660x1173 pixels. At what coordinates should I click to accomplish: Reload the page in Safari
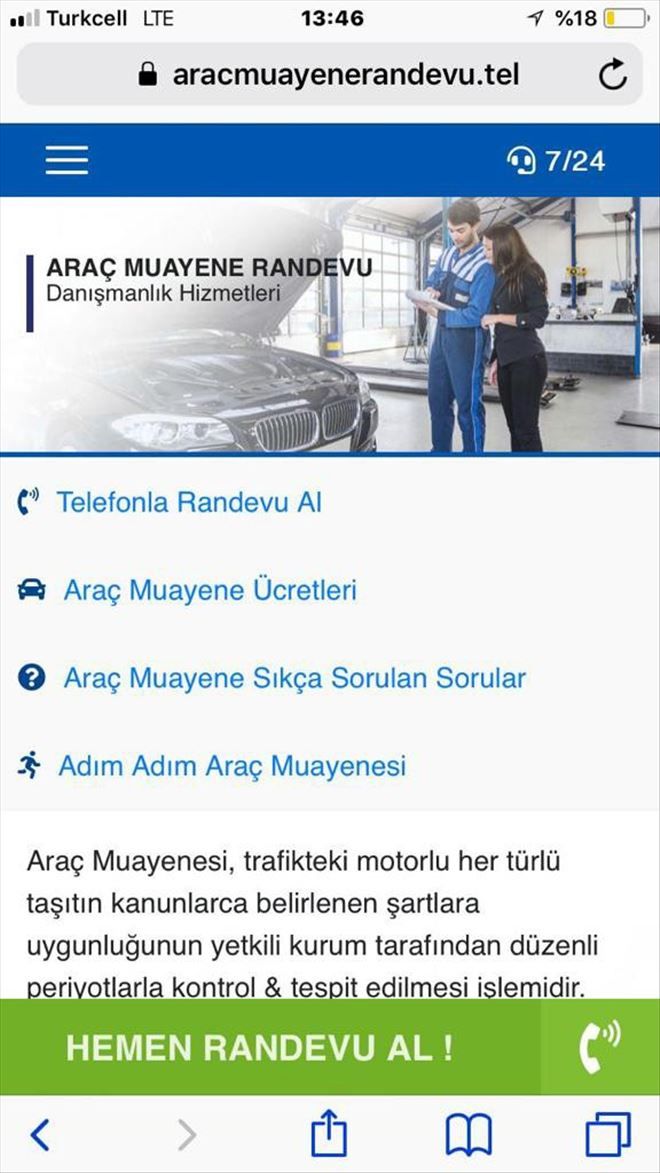[x=612, y=74]
